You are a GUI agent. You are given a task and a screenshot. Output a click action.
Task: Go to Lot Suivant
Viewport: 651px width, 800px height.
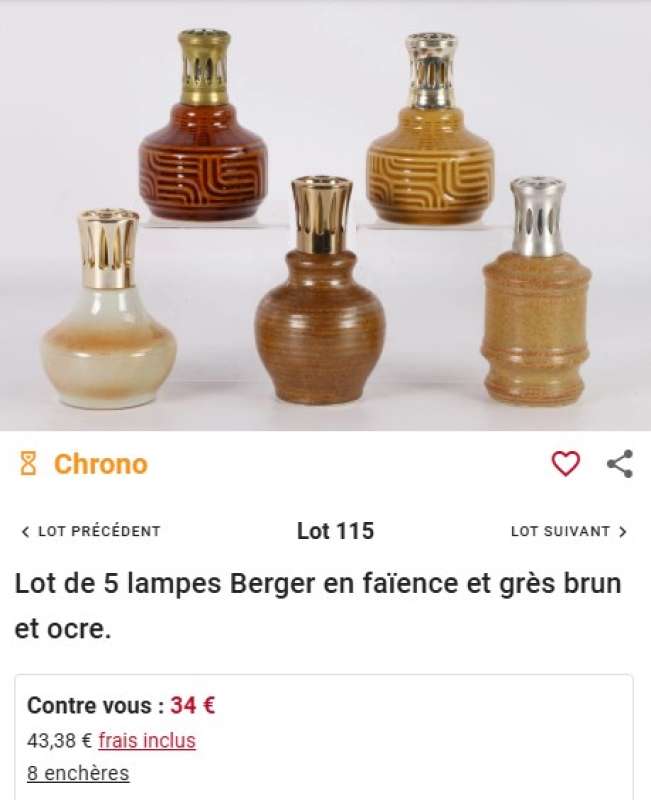click(569, 532)
